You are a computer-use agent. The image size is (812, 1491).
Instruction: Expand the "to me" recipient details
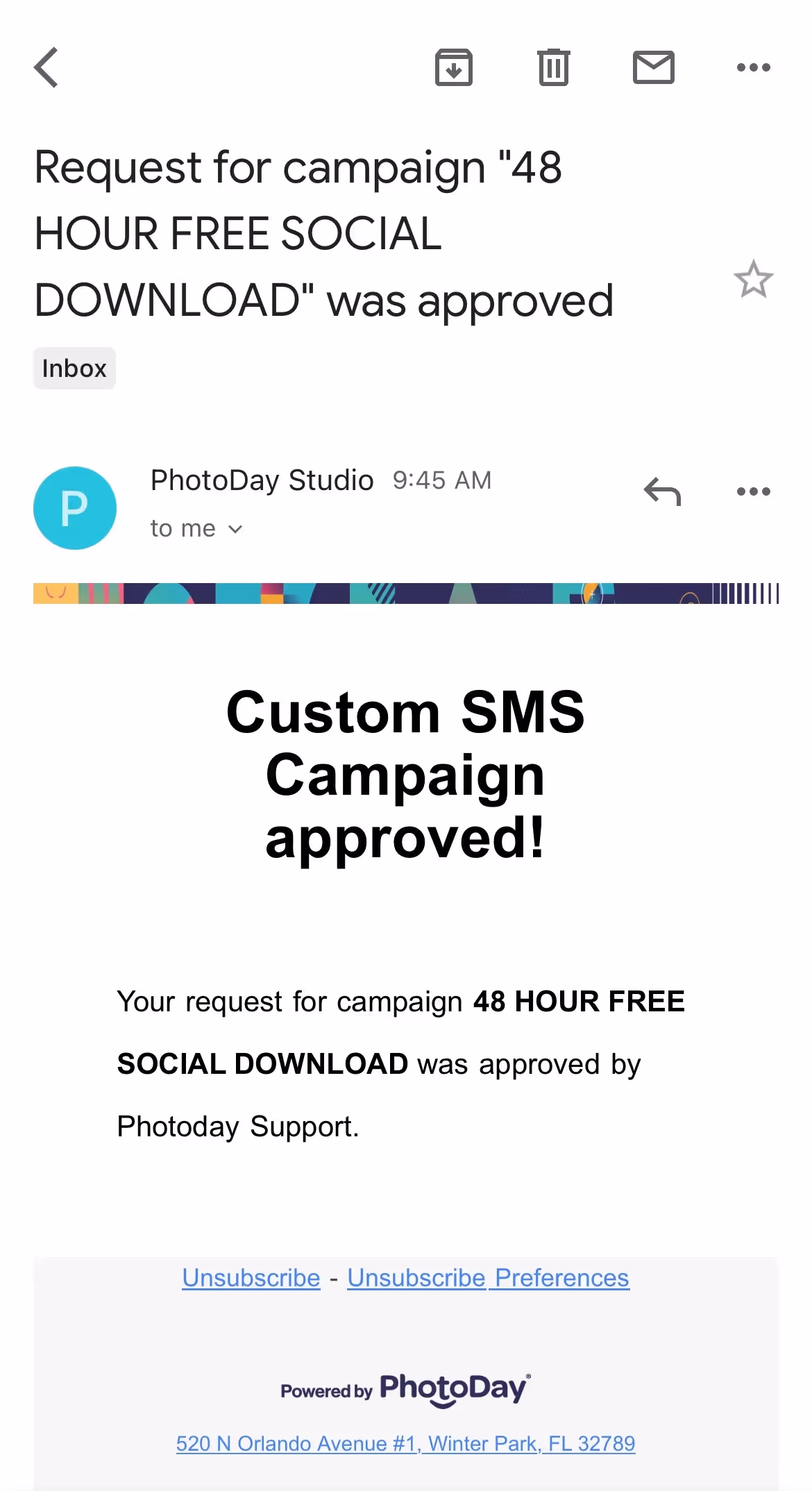click(196, 529)
